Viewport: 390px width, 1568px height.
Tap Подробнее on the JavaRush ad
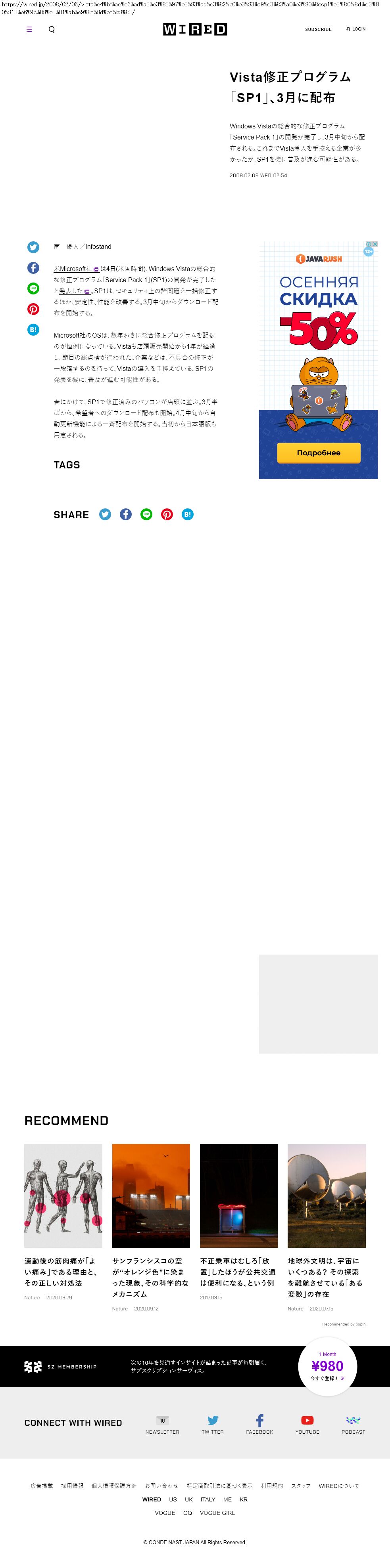(318, 453)
